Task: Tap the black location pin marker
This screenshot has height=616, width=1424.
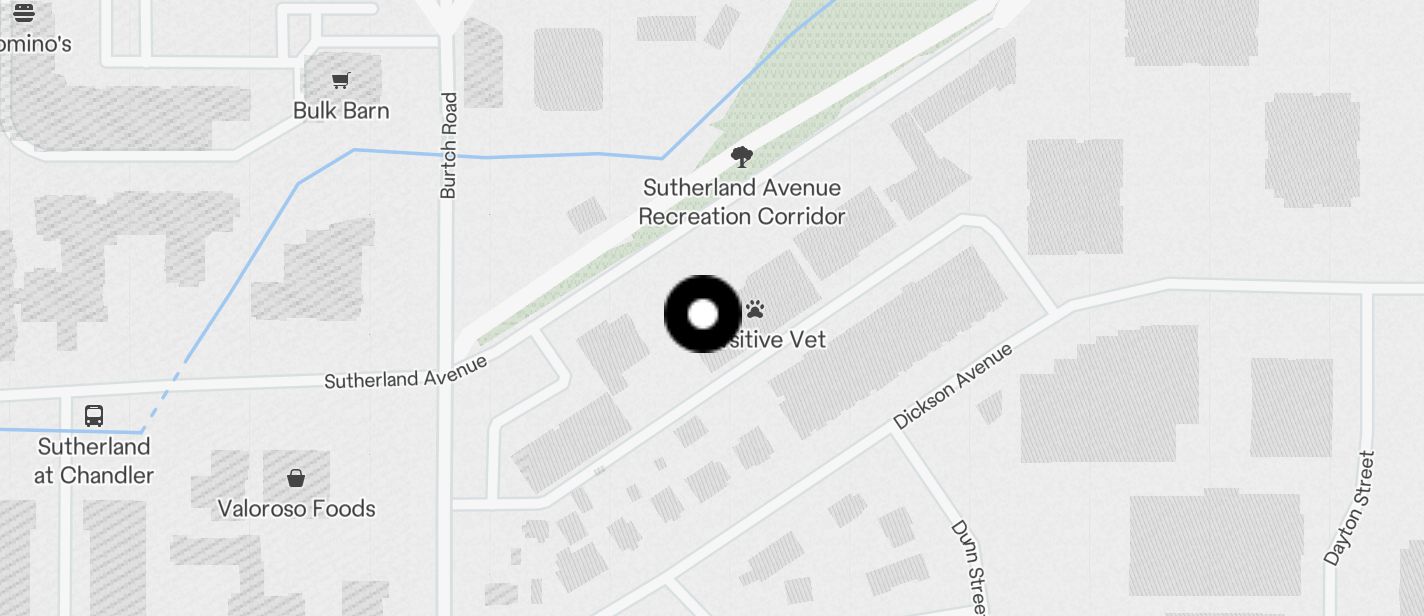Action: coord(703,314)
